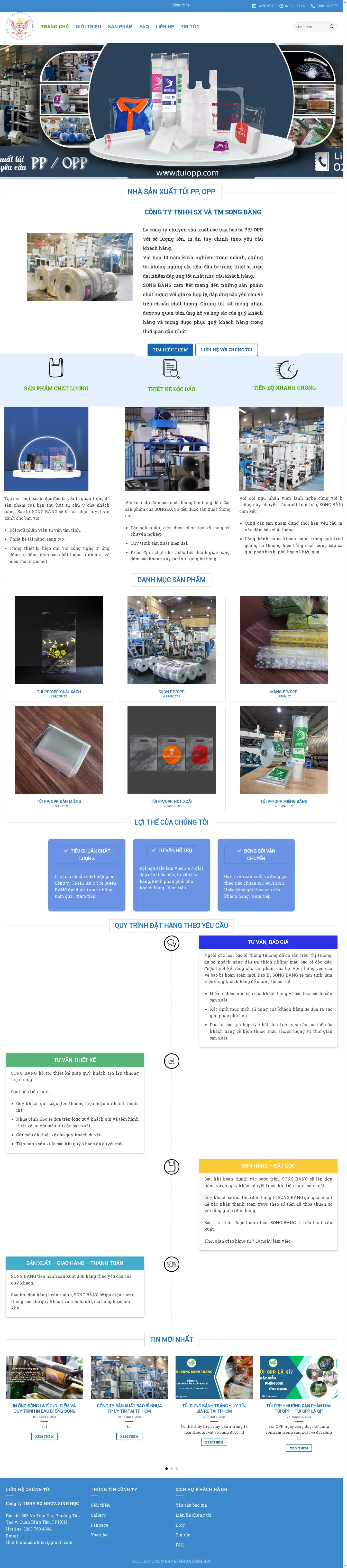Tap the Tìm kiếm search box
This screenshot has height=1568, width=347.
(x=311, y=27)
